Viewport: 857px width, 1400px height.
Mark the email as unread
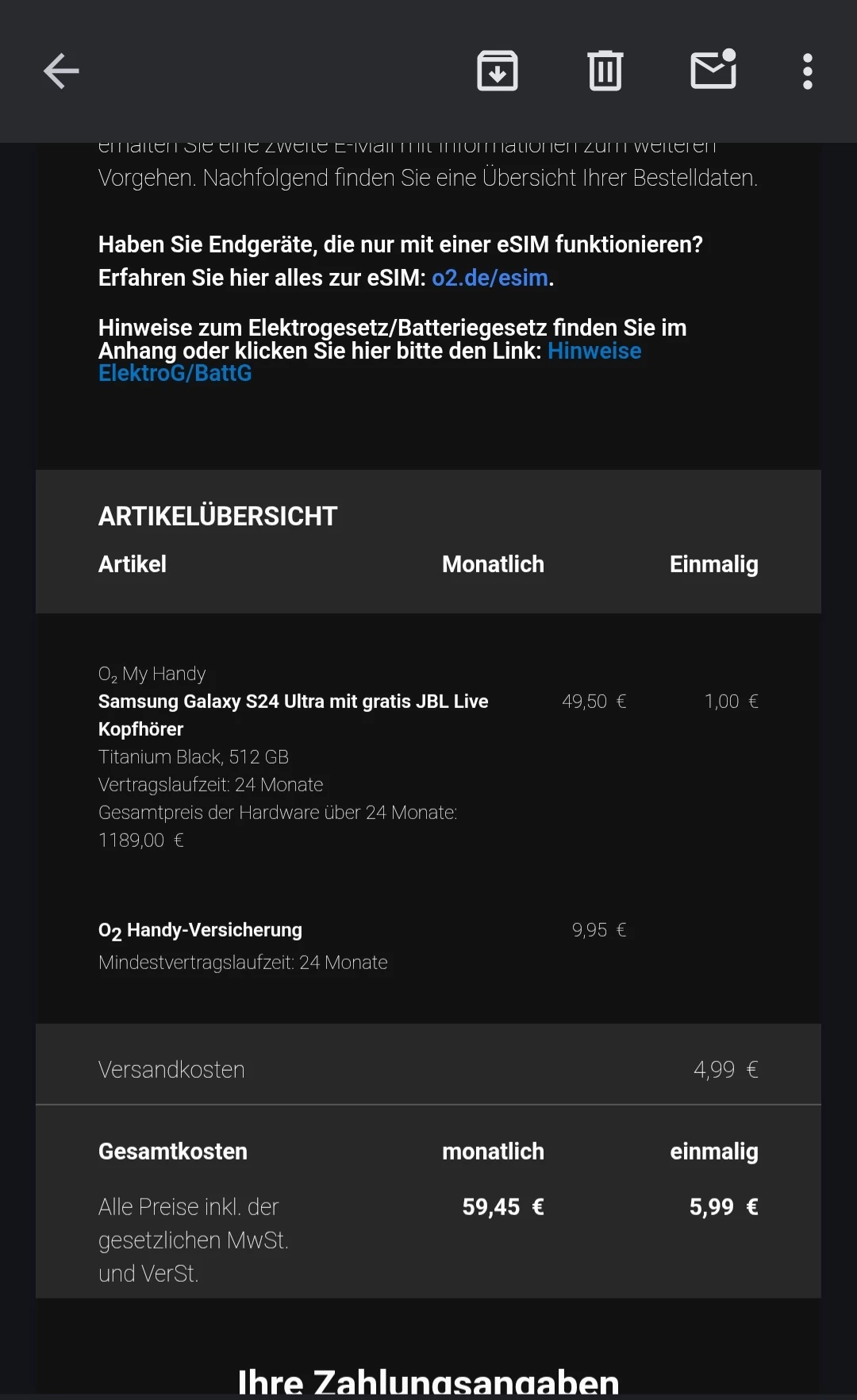click(713, 71)
